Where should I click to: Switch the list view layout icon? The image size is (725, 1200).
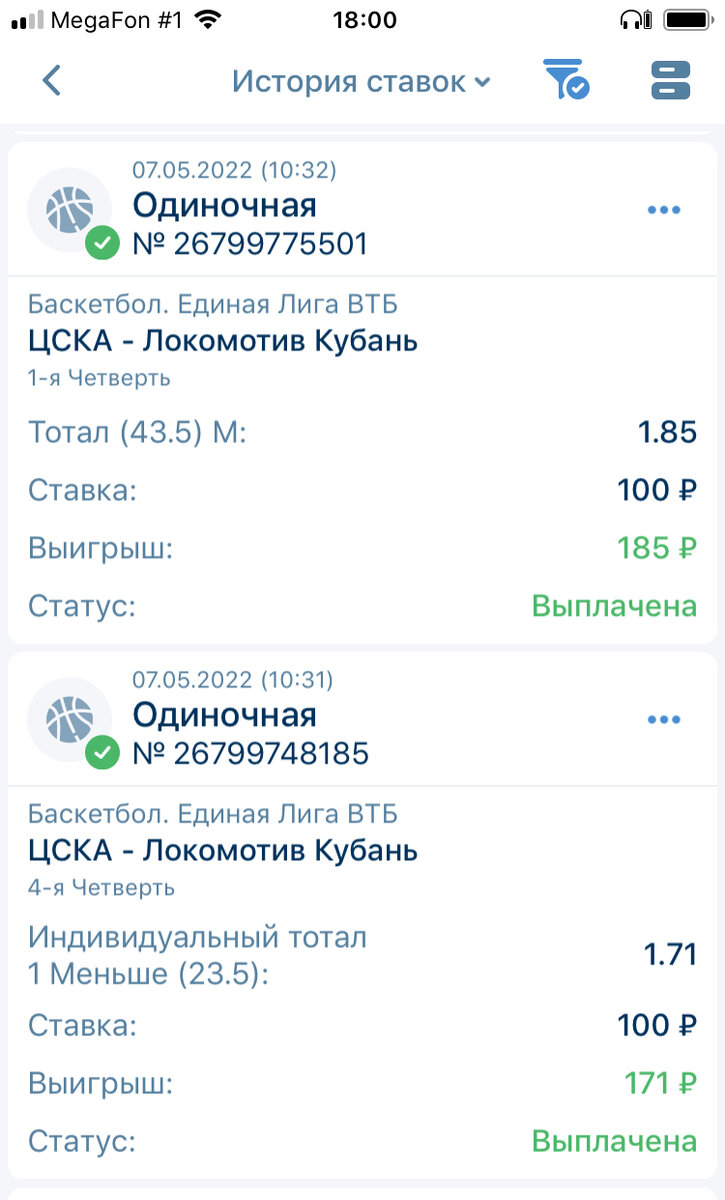click(x=670, y=80)
